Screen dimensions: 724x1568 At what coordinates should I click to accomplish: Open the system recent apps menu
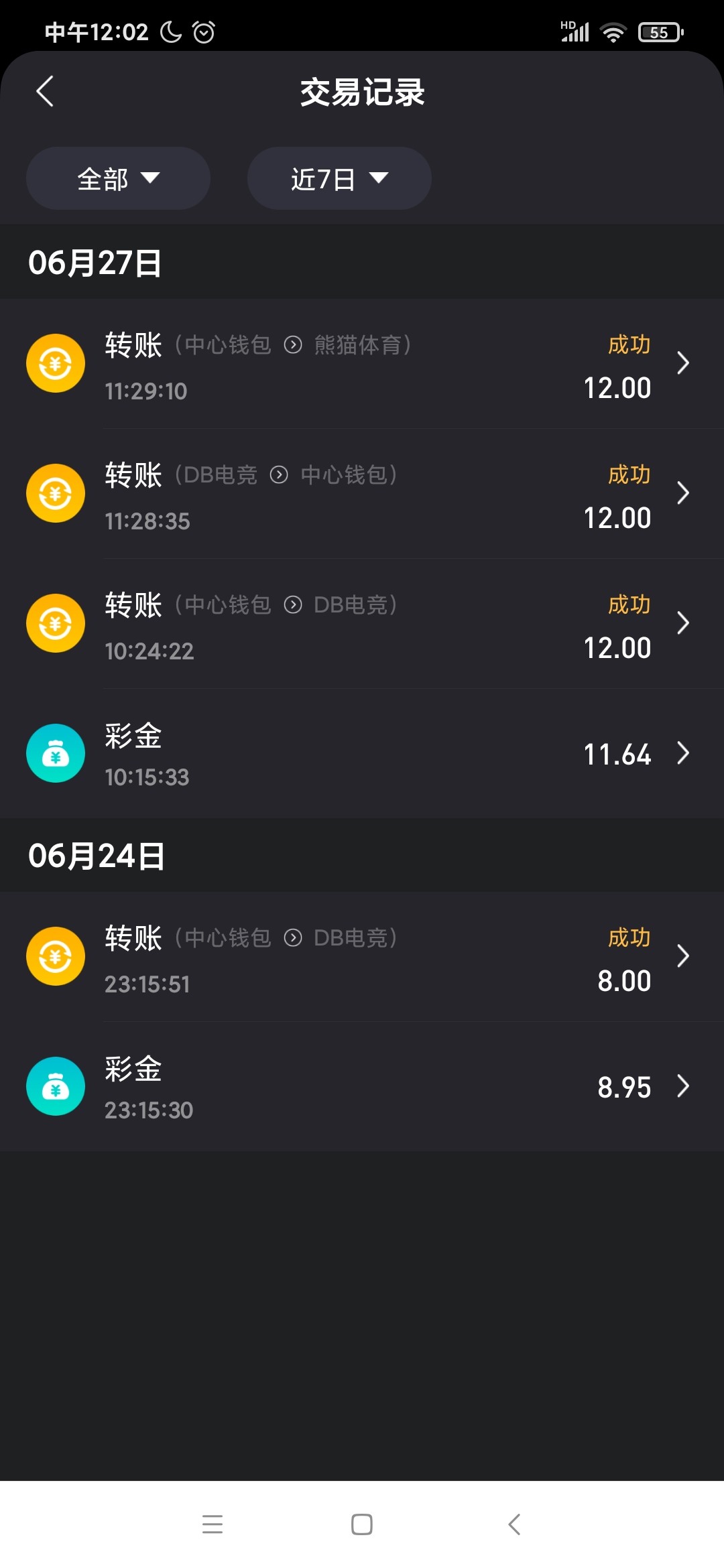213,1524
